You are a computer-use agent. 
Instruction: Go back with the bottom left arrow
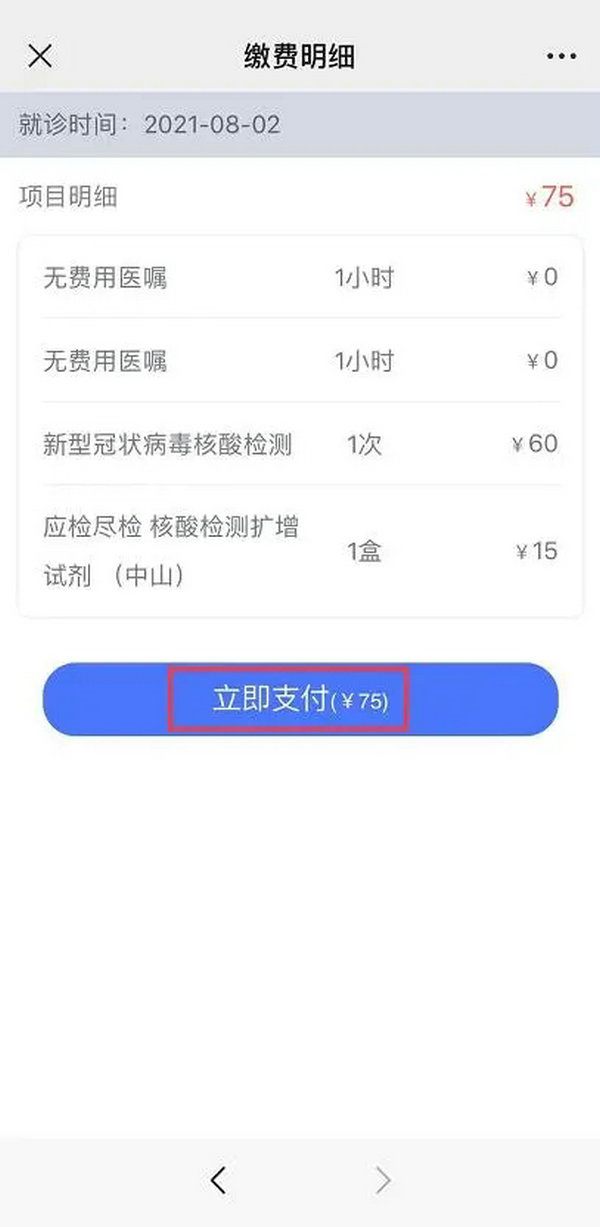(x=219, y=1181)
